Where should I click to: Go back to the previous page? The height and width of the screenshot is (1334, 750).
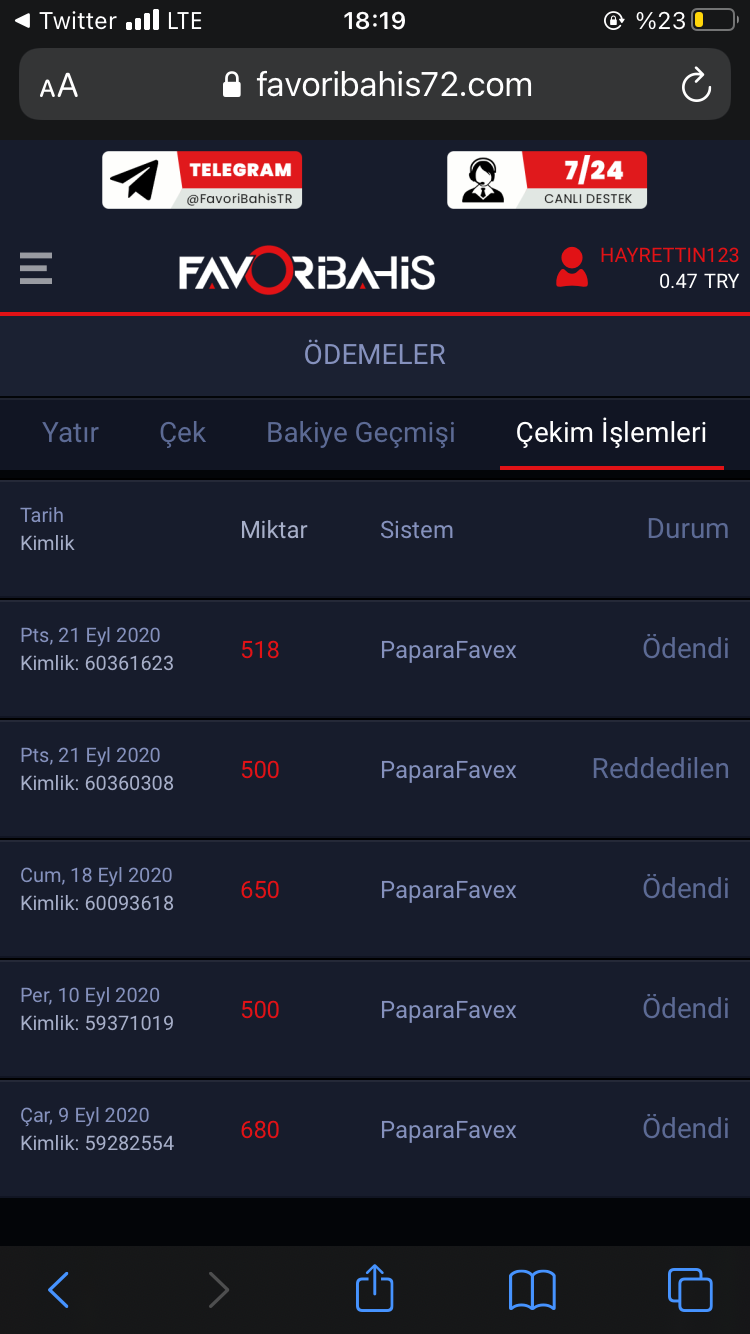click(59, 1290)
